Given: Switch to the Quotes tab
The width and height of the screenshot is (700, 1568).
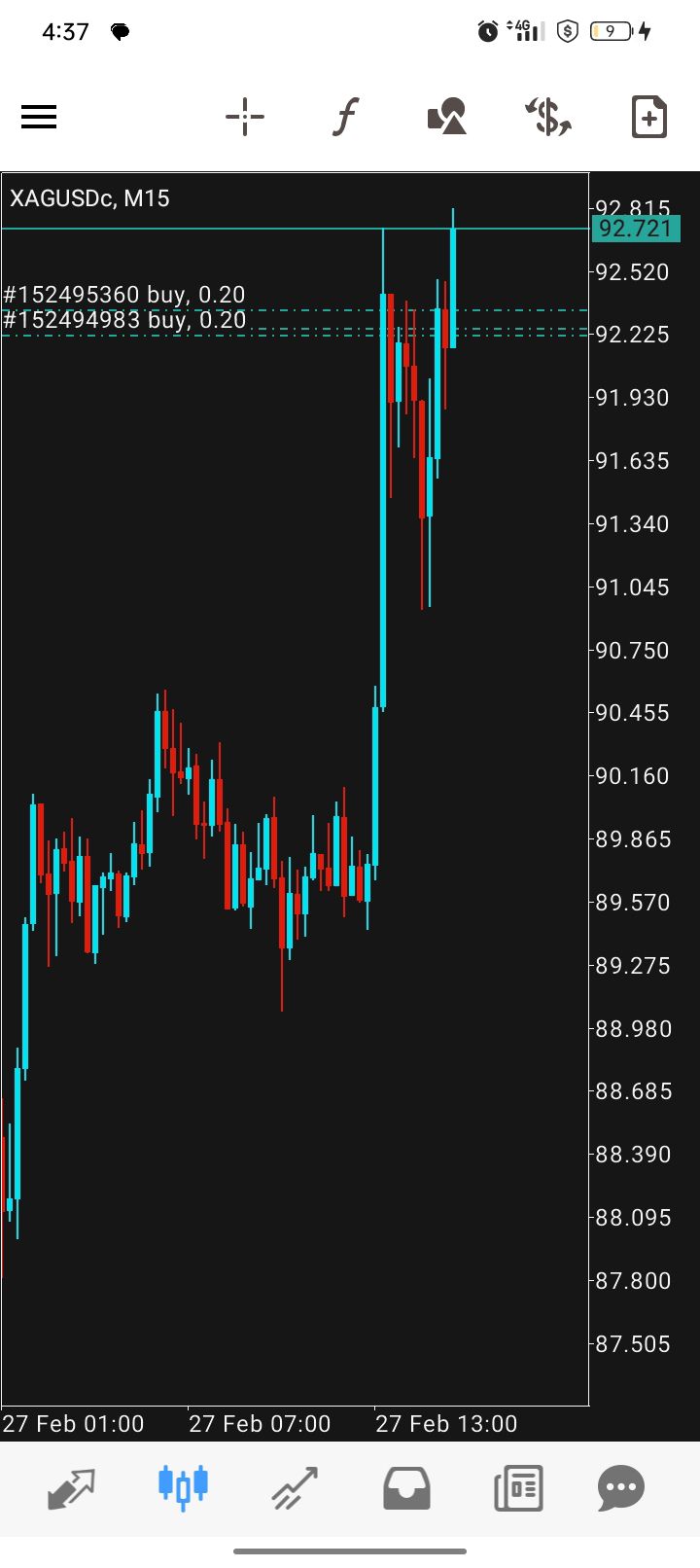Looking at the screenshot, I should pyautogui.click(x=72, y=1487).
